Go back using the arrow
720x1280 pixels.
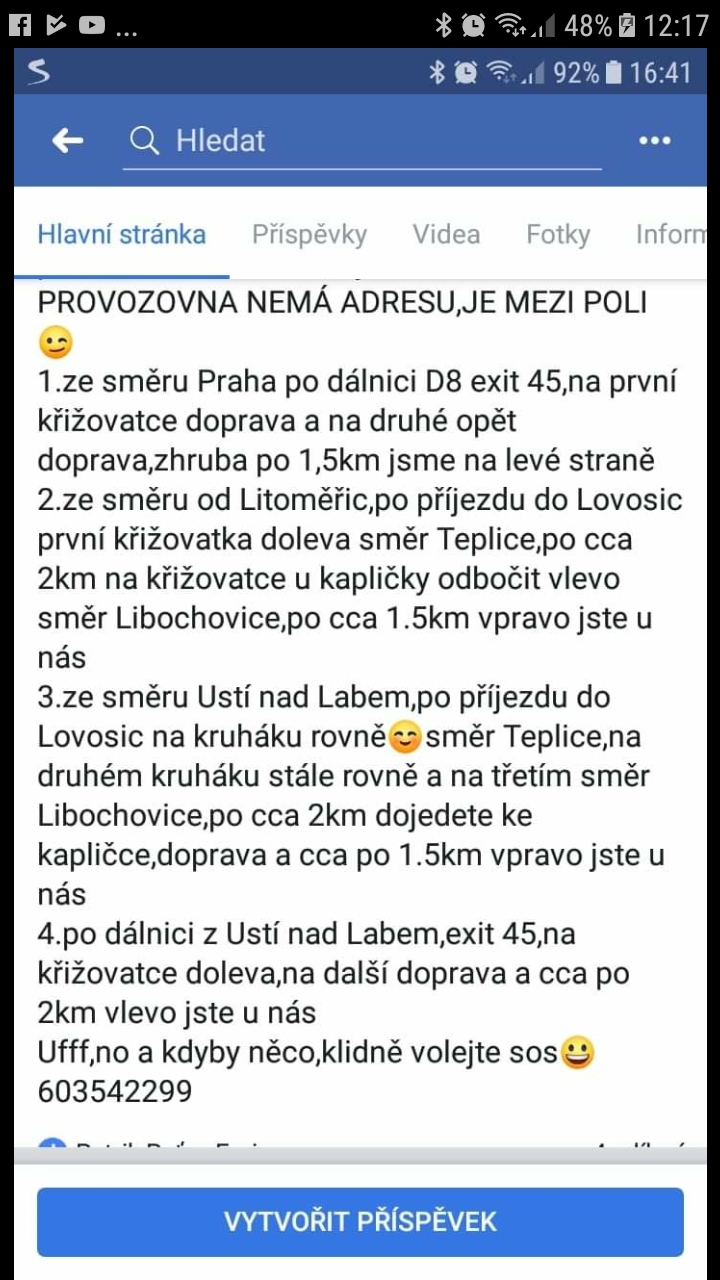67,141
